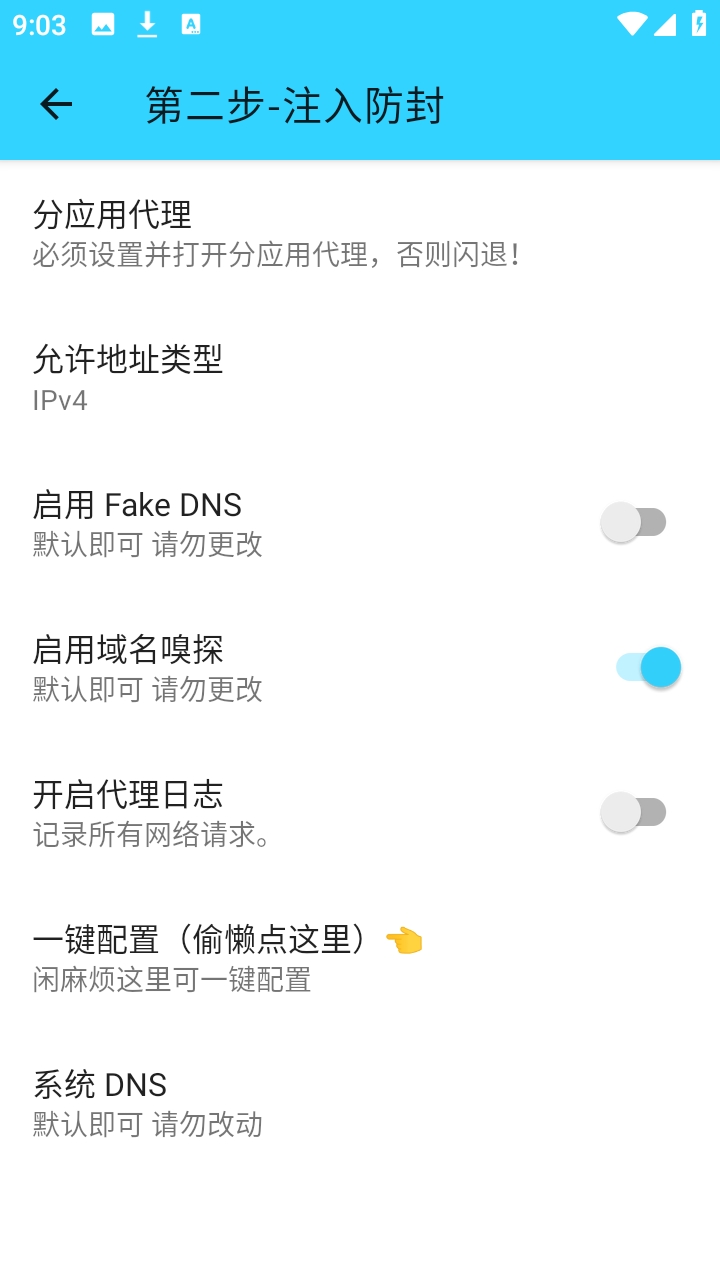720x1280 pixels.
Task: Go back using the top arrow
Action: (56, 104)
